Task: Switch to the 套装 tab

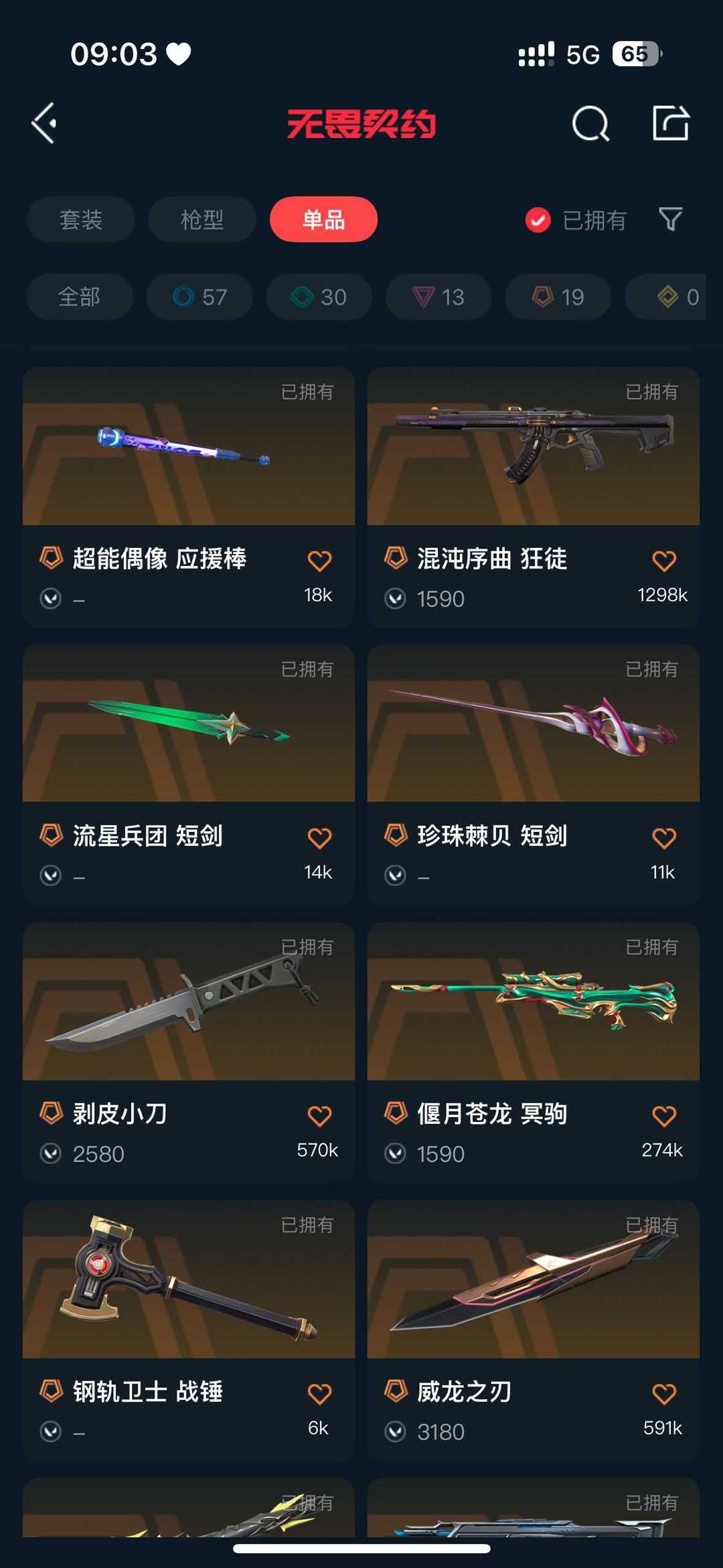Action: coord(81,219)
